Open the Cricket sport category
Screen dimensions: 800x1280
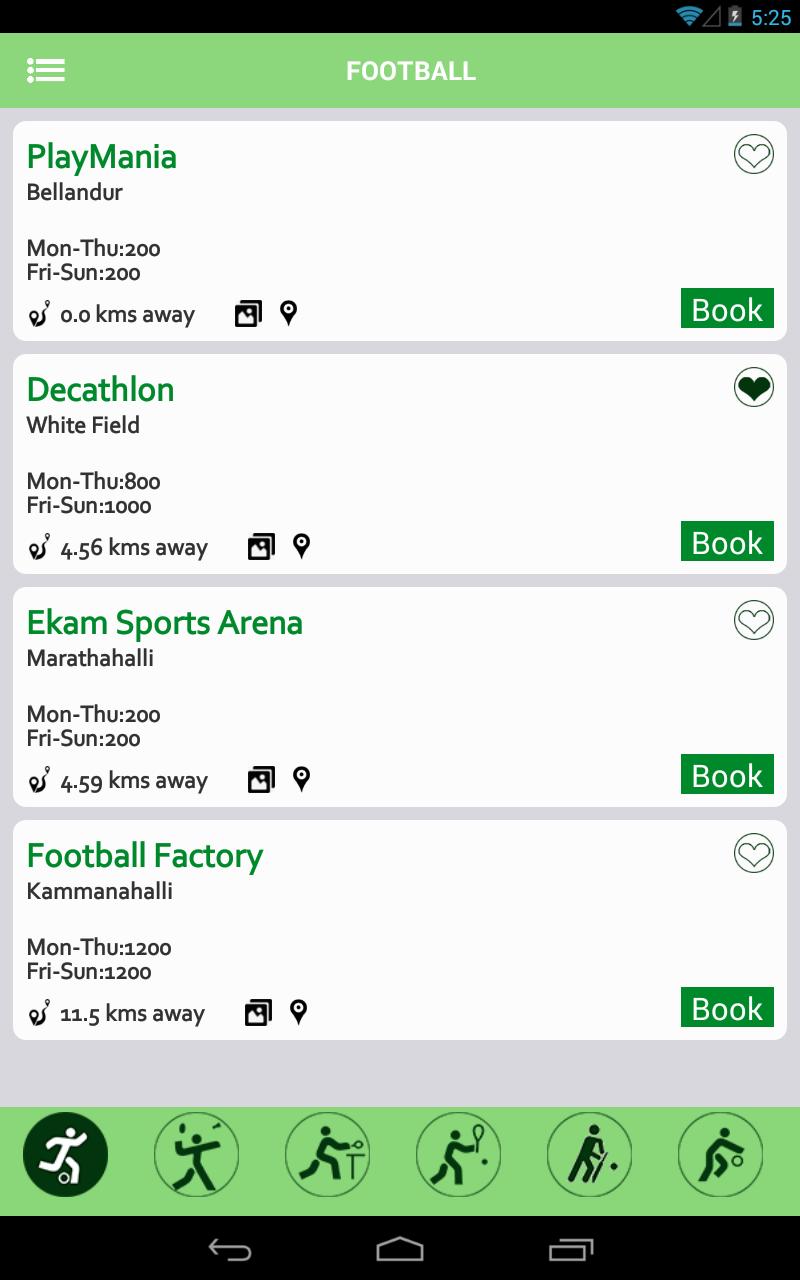click(589, 1154)
